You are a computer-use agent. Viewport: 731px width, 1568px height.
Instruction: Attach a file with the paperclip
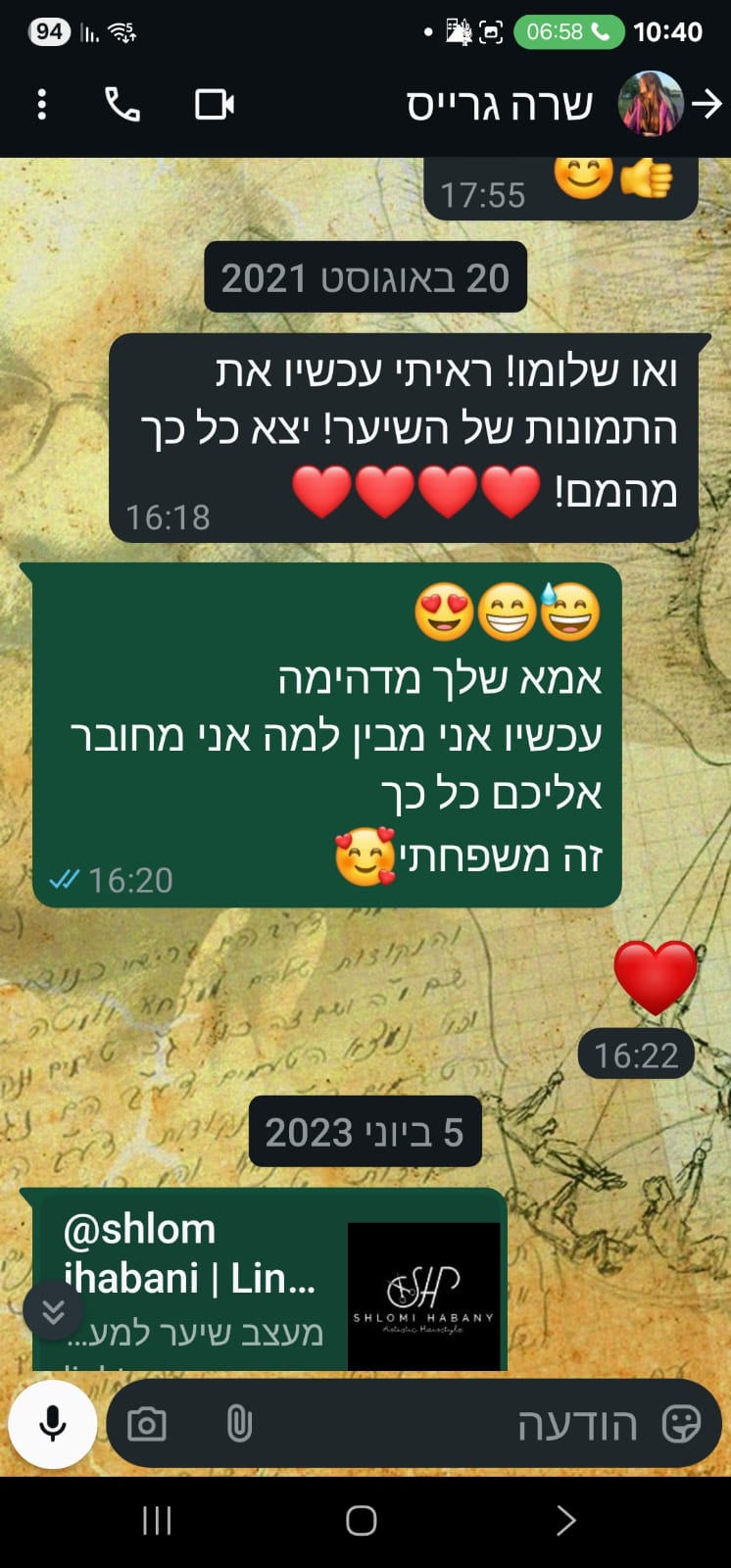click(239, 1424)
